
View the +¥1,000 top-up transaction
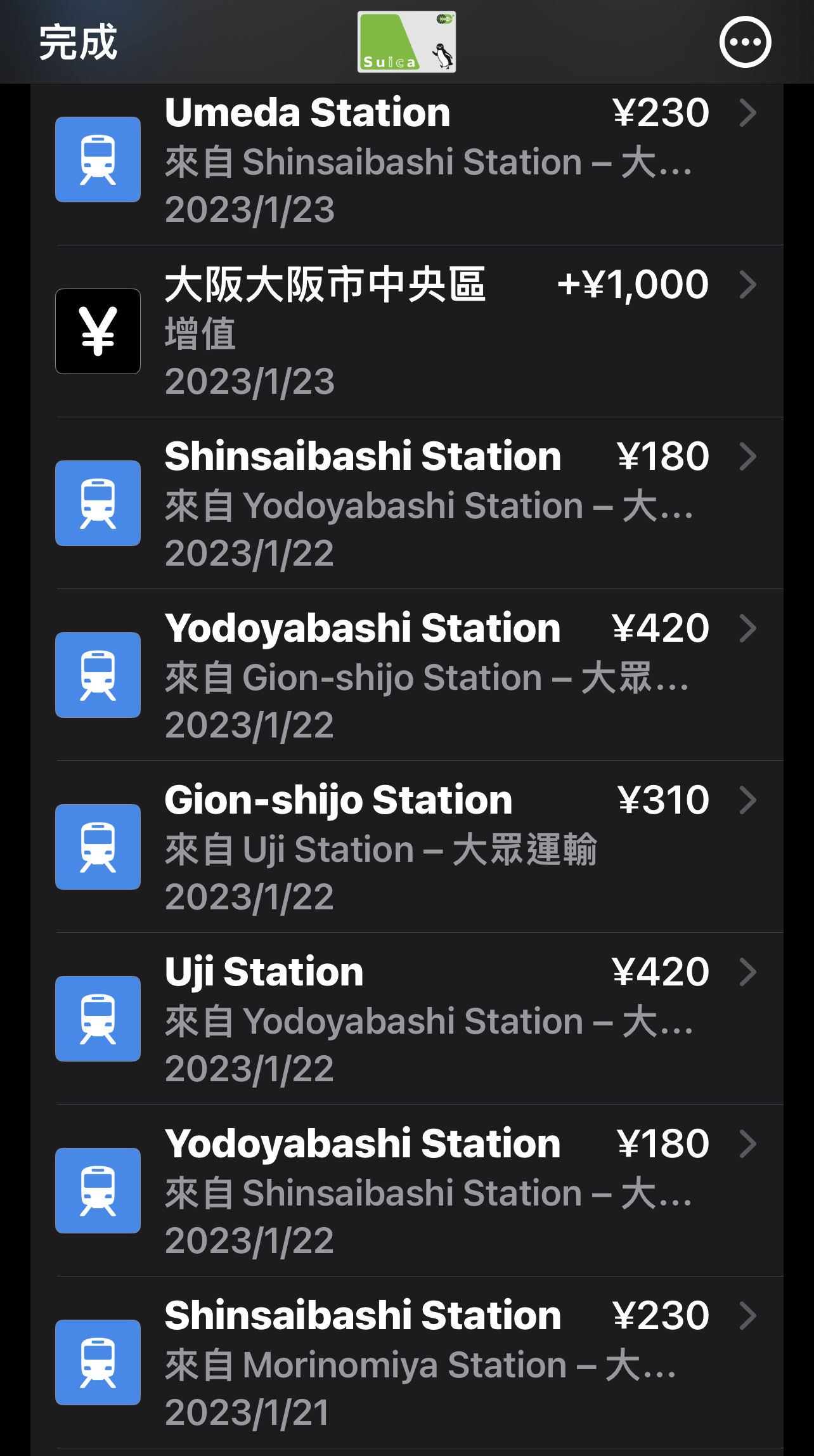point(407,332)
